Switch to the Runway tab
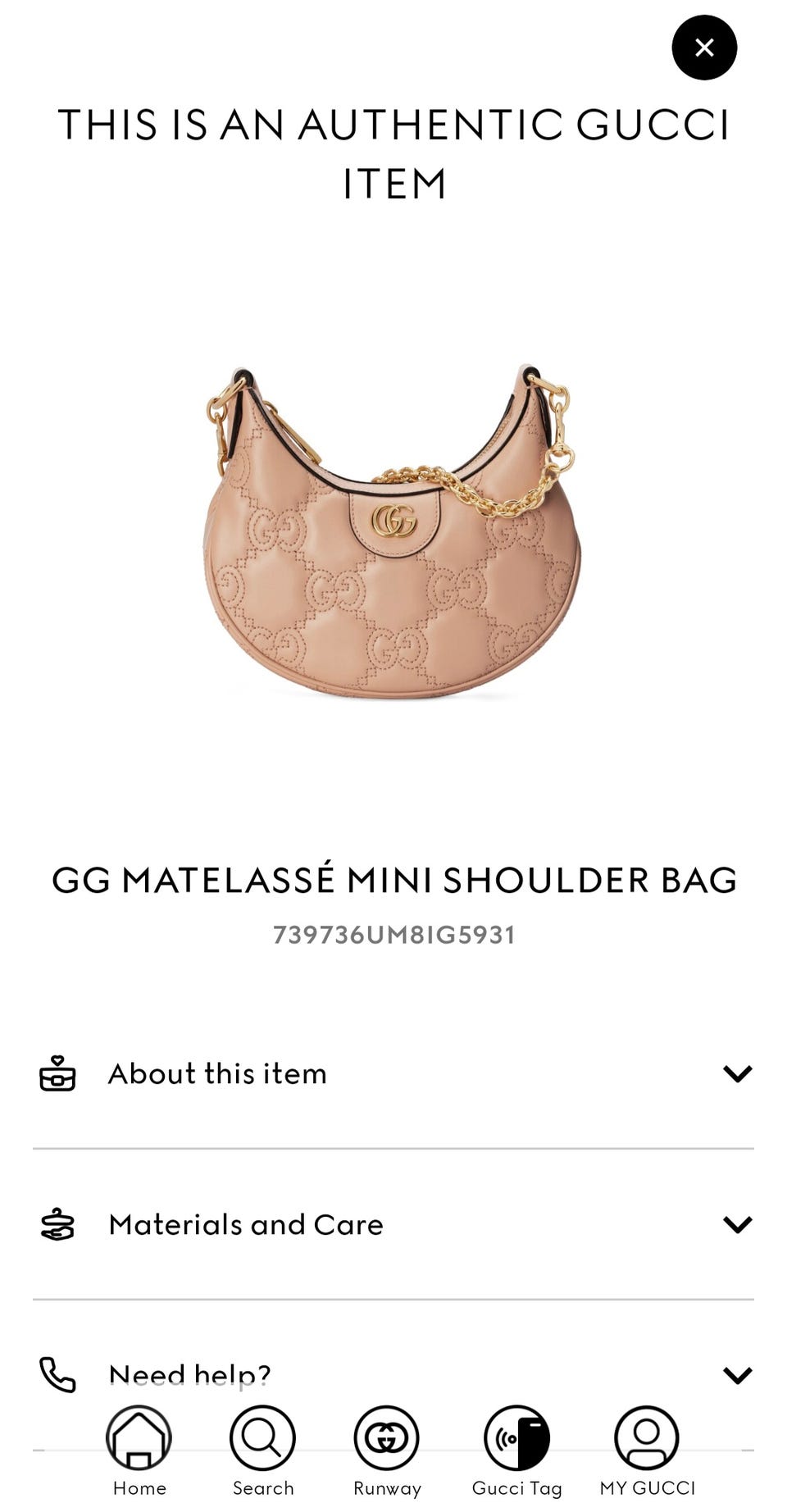 [x=387, y=1451]
